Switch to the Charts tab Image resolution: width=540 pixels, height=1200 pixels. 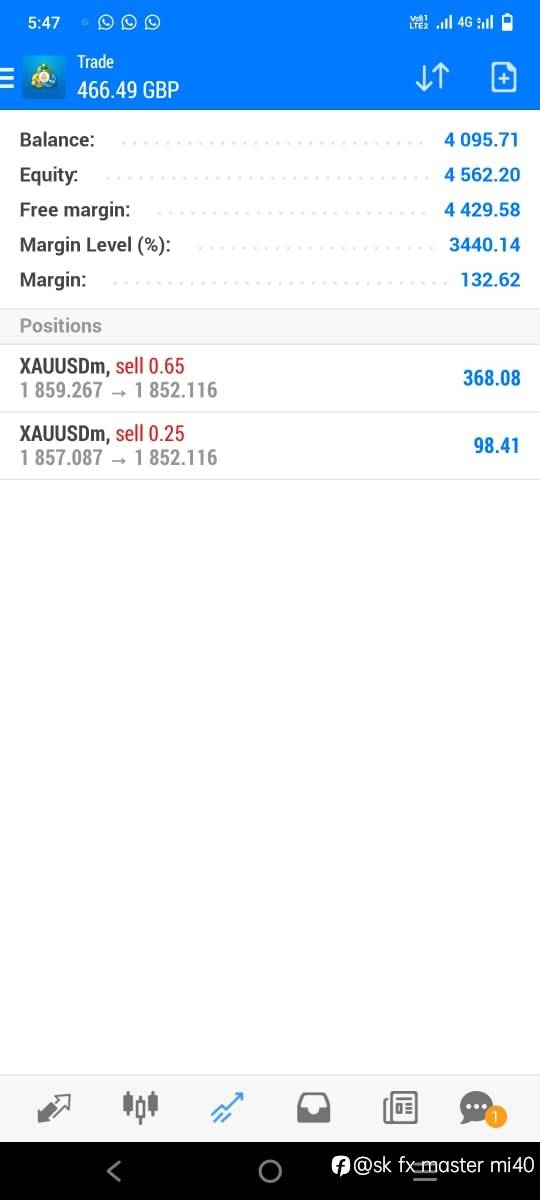pos(140,1106)
